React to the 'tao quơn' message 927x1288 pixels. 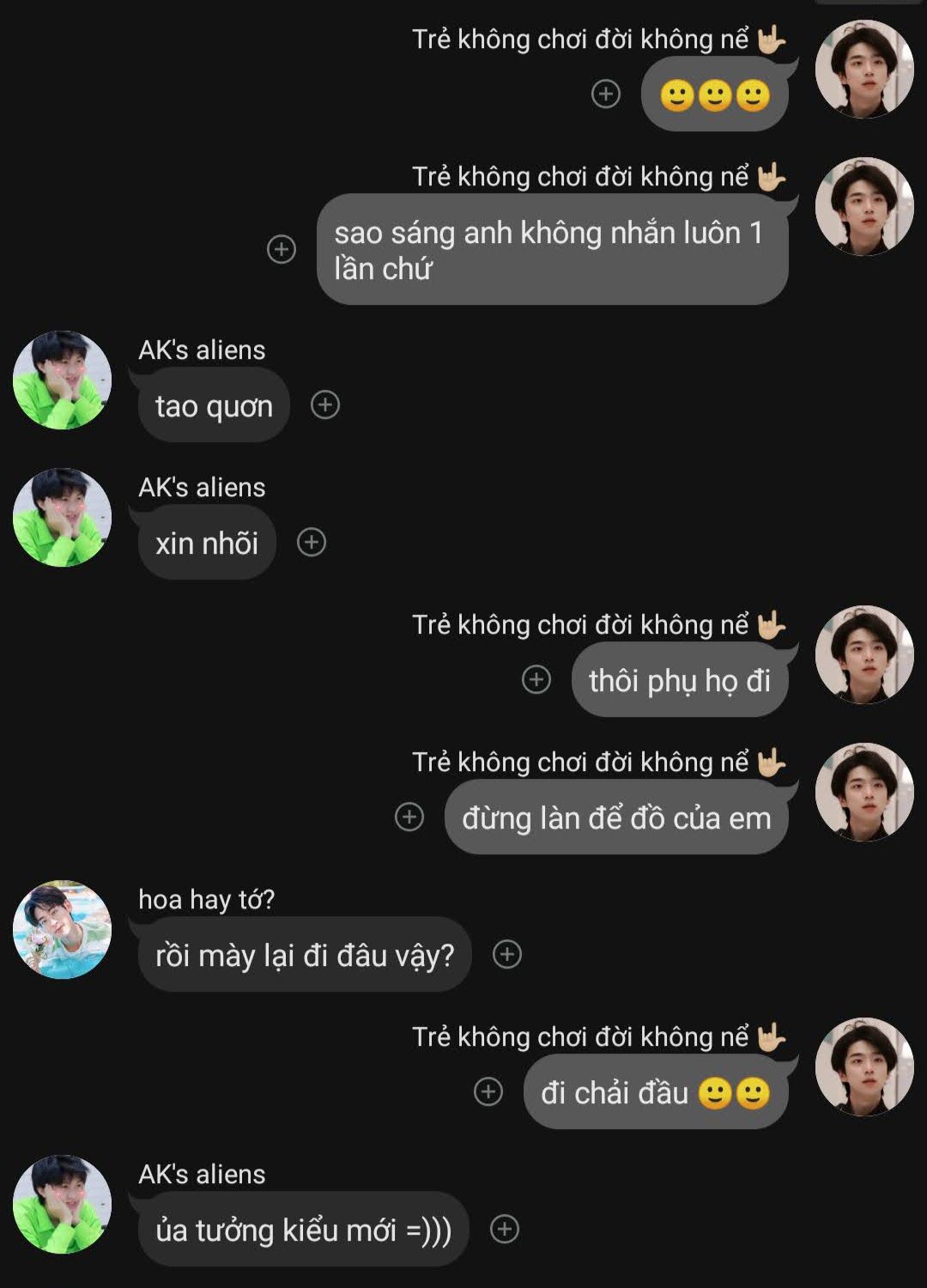tap(325, 404)
